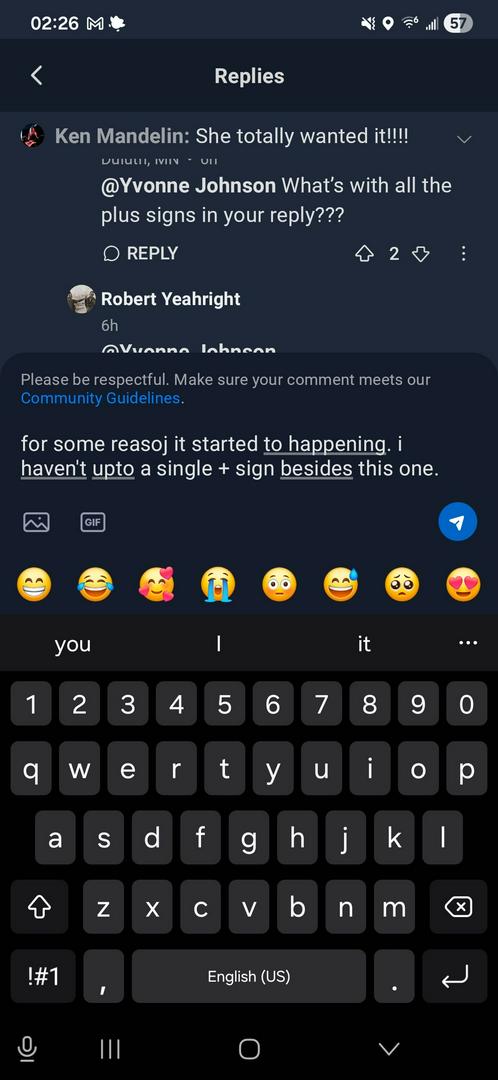Open Robert Yeahright's profile name

pos(171,299)
